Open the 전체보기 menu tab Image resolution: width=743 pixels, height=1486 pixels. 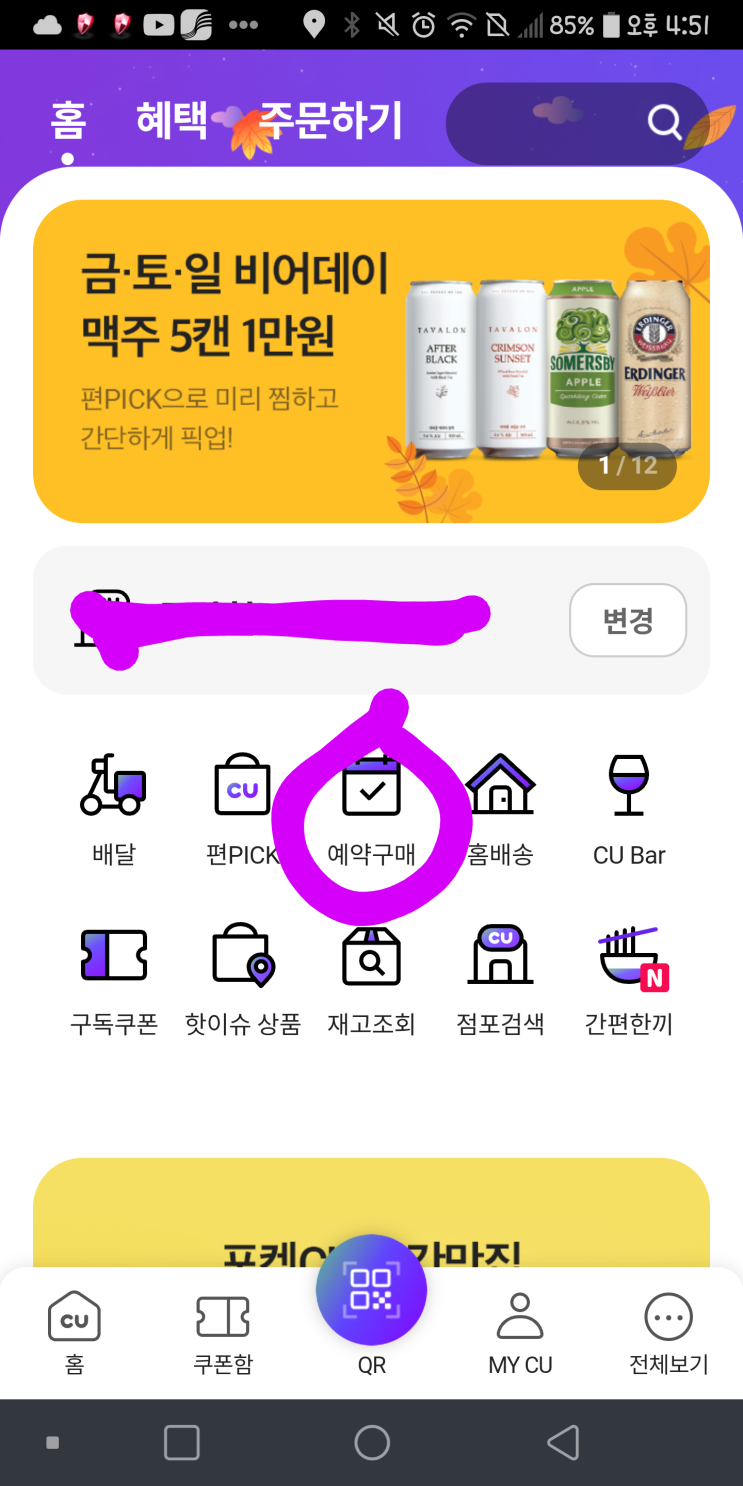click(668, 1332)
